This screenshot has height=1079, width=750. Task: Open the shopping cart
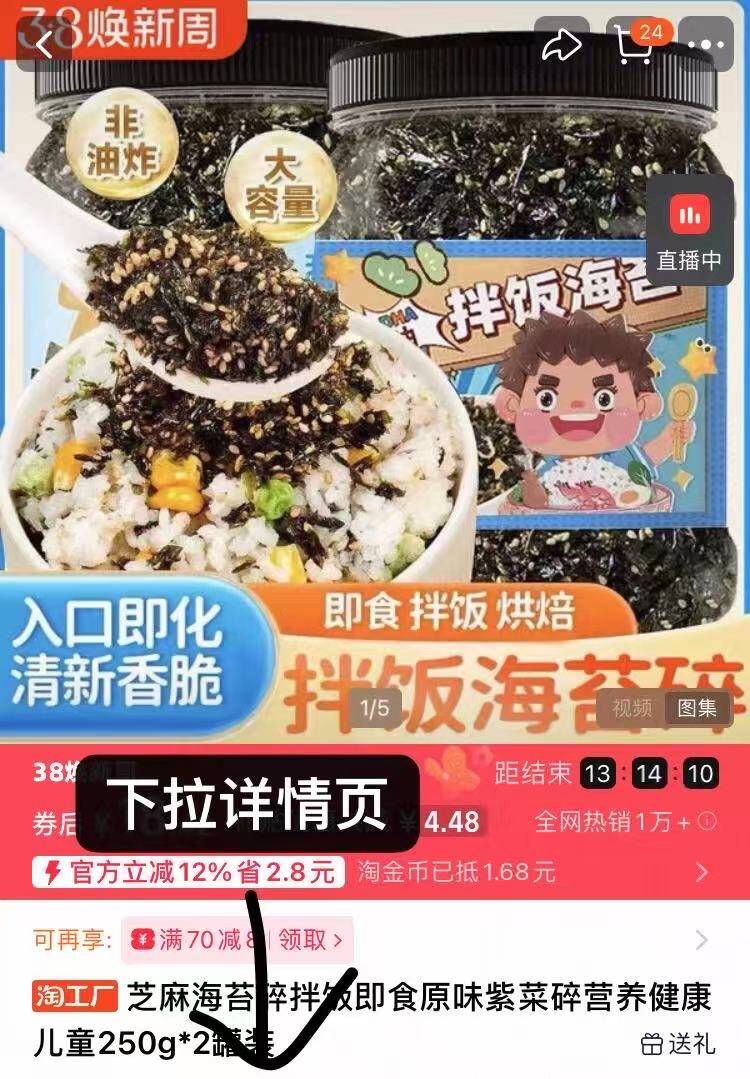(x=636, y=44)
